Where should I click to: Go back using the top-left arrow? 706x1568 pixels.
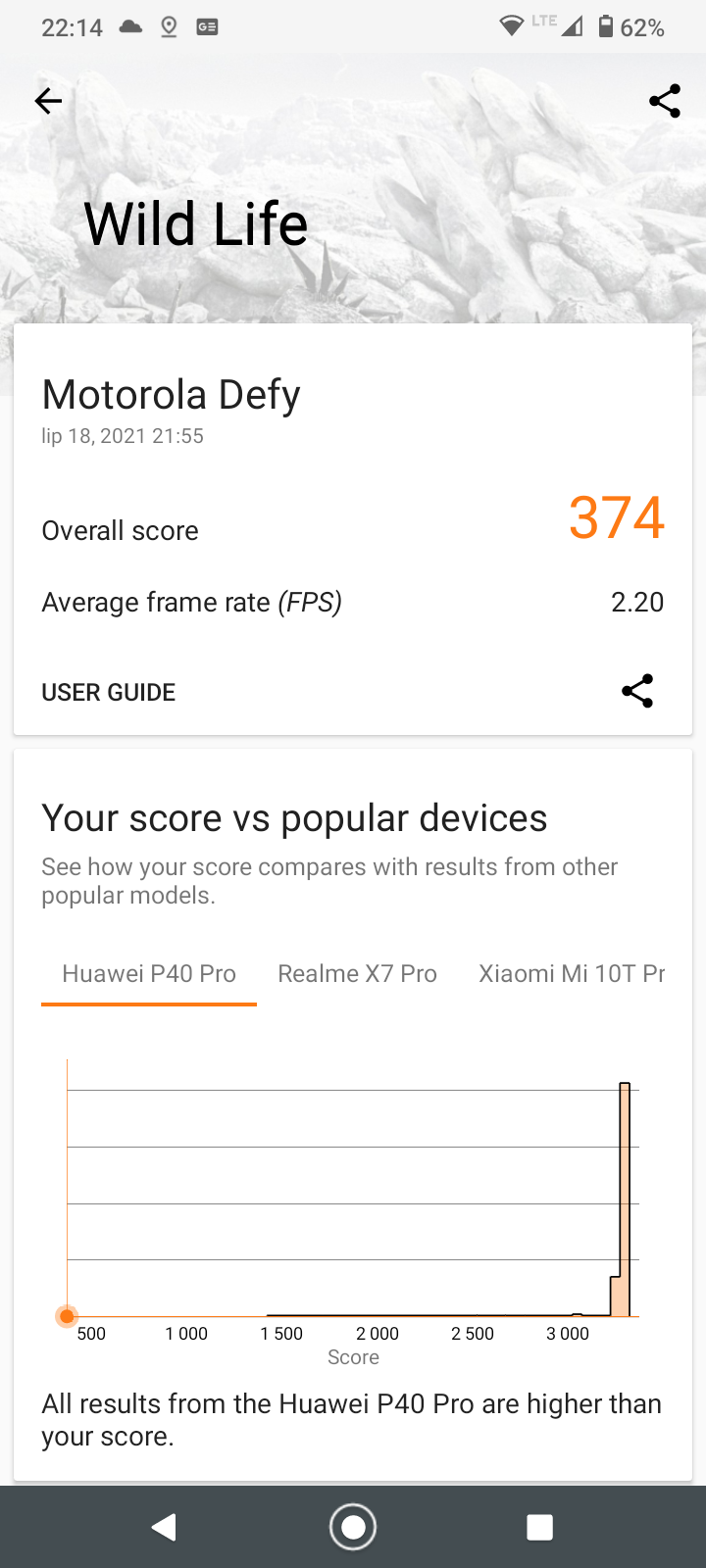48,101
